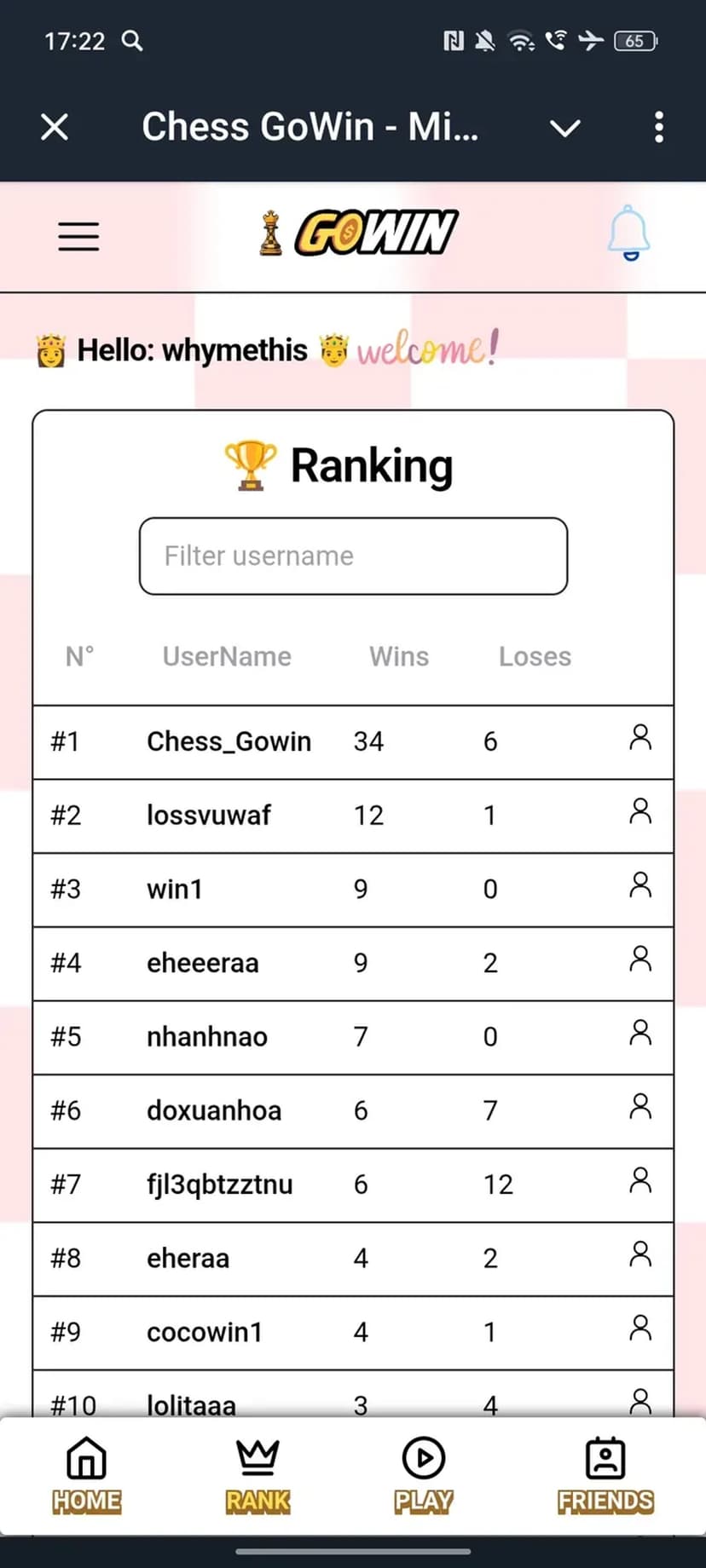Expand the title dropdown chevron
Screen dimensions: 706x1568
(564, 128)
